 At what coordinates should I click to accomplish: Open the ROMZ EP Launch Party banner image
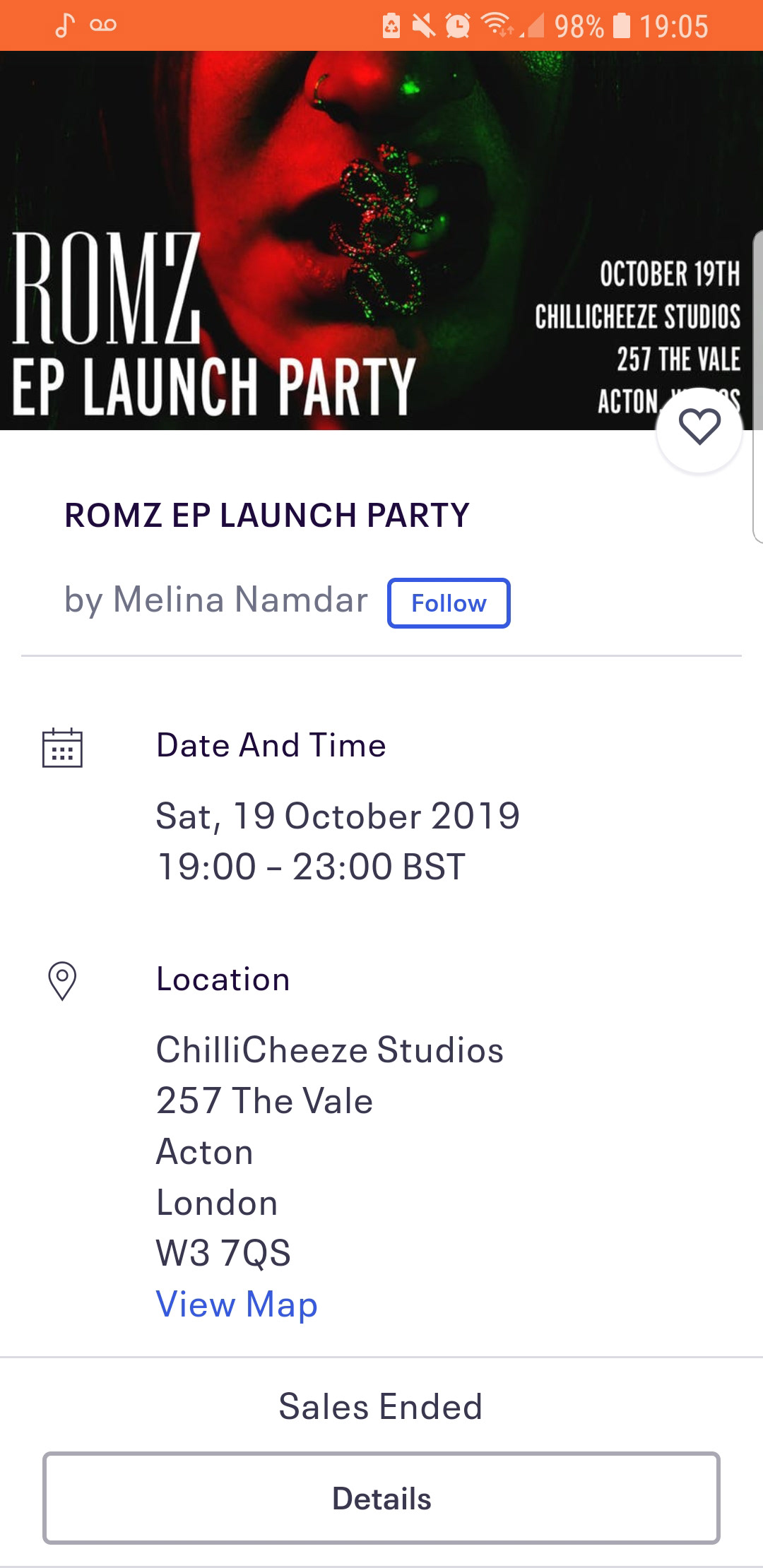(x=381, y=240)
